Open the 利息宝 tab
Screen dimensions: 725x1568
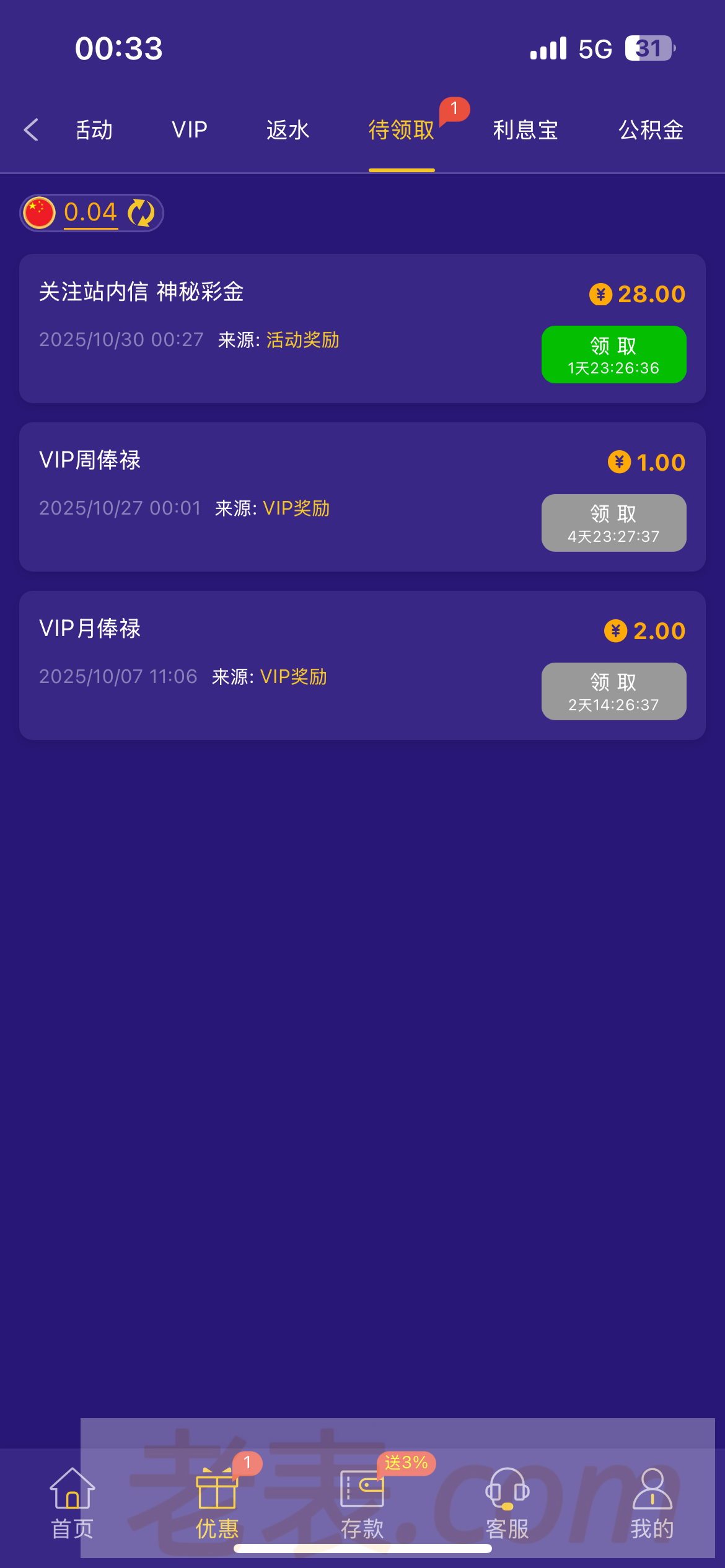[525, 130]
